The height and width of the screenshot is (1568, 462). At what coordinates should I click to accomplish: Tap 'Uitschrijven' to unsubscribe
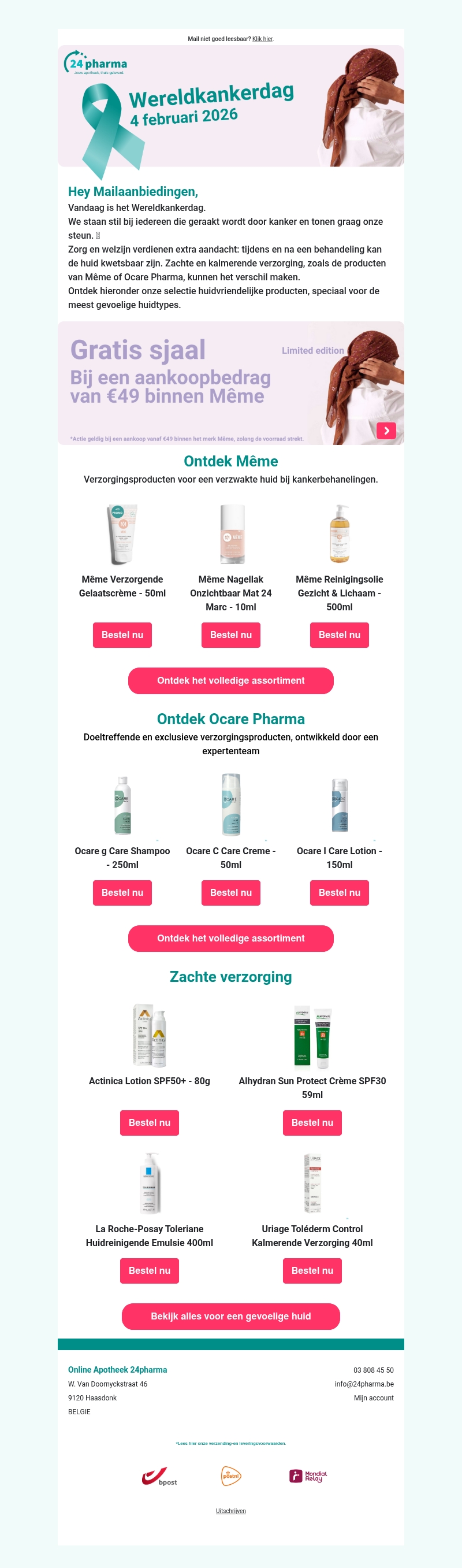(231, 1511)
